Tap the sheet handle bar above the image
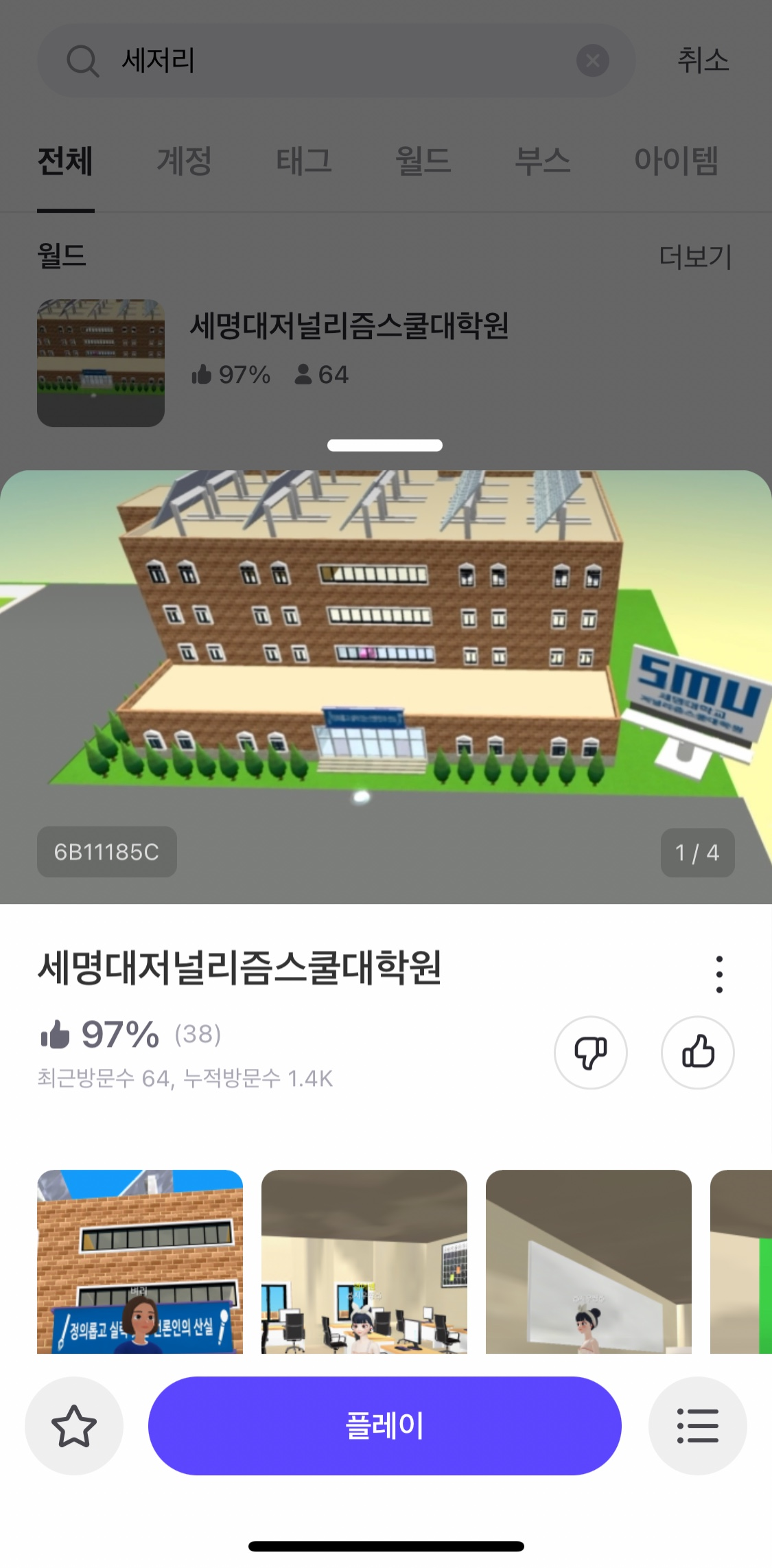This screenshot has width=772, height=1568. point(384,446)
